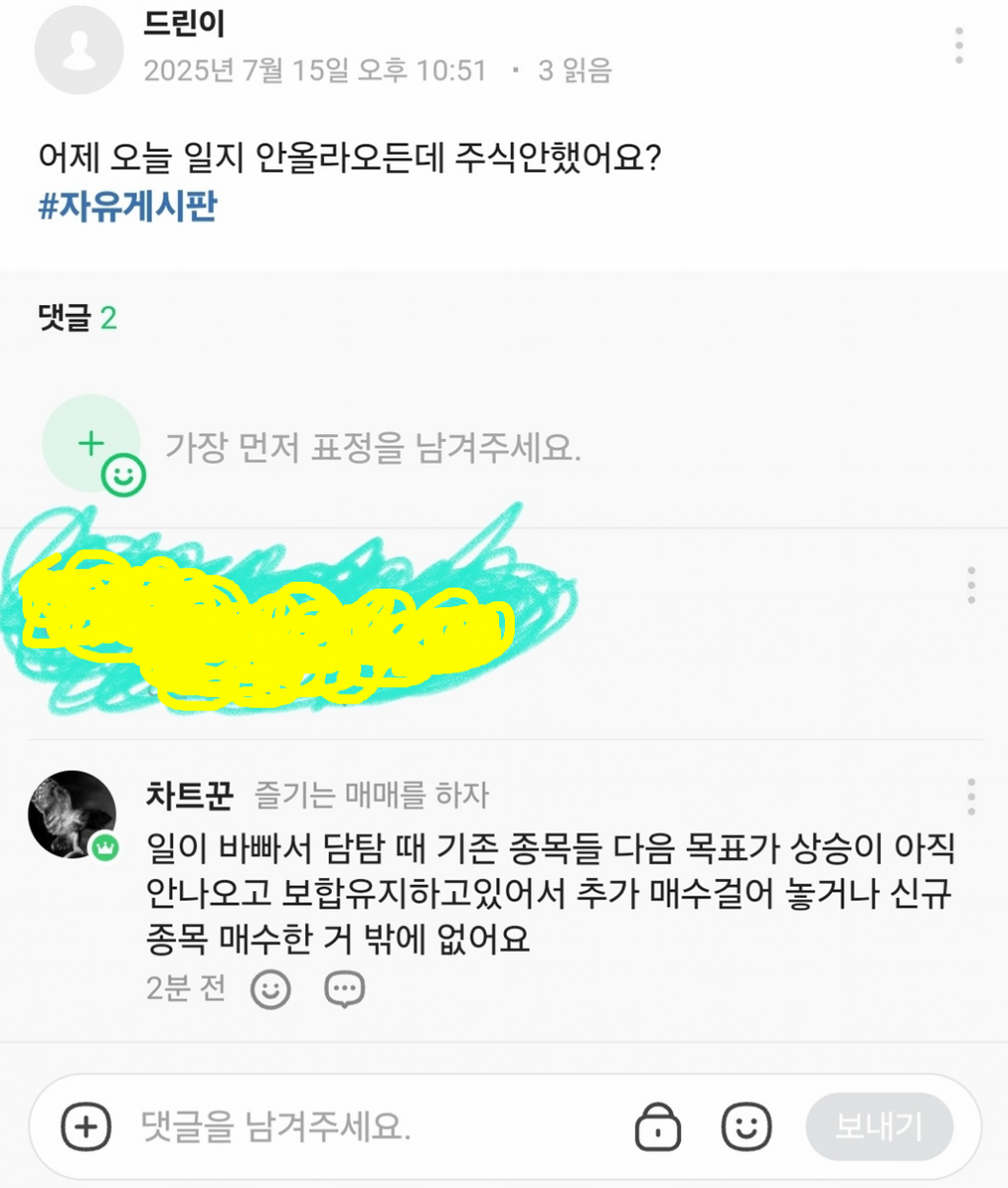Tap the plus attach button beside comment box
The height and width of the screenshot is (1188, 1008).
click(x=87, y=1126)
